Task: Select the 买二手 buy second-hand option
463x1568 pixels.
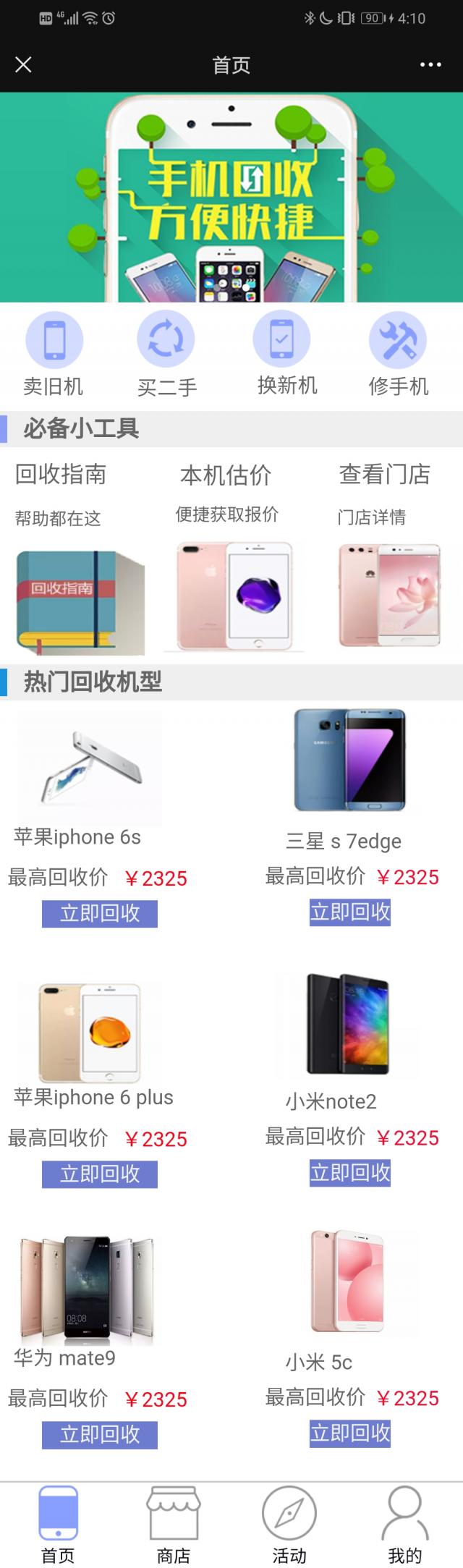Action: click(x=166, y=355)
